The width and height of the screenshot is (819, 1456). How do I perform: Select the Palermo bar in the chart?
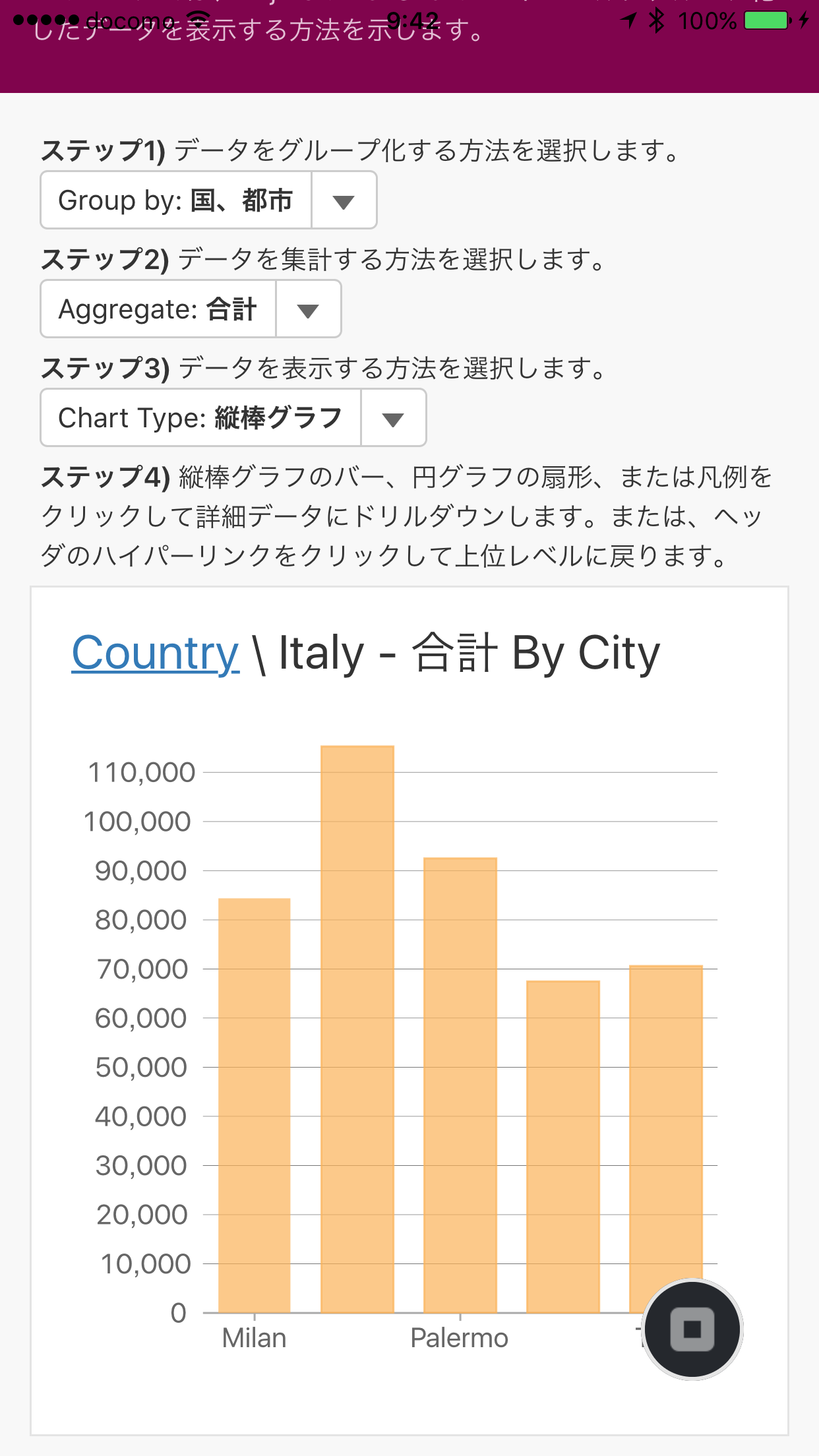(460, 1085)
